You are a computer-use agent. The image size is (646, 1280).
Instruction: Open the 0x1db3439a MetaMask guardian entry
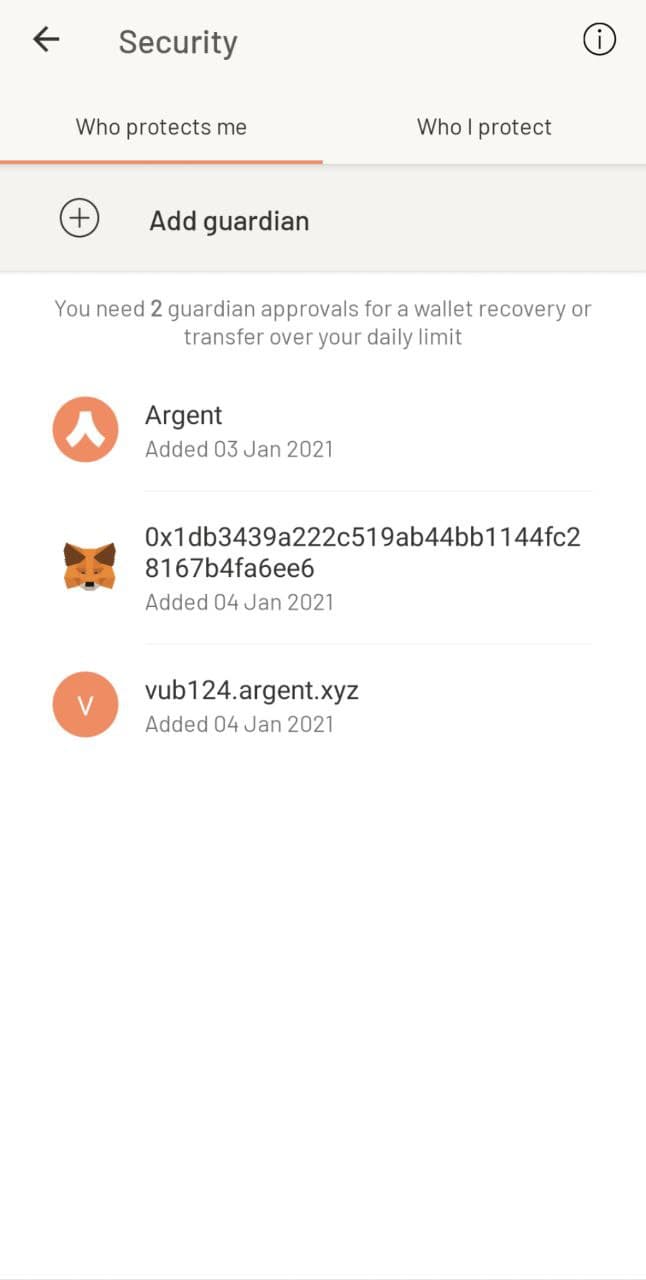(362, 567)
